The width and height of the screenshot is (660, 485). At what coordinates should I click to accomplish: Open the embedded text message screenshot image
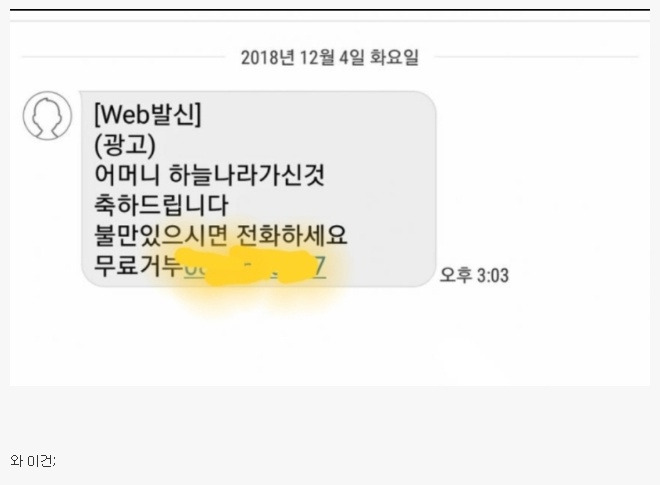coord(330,197)
